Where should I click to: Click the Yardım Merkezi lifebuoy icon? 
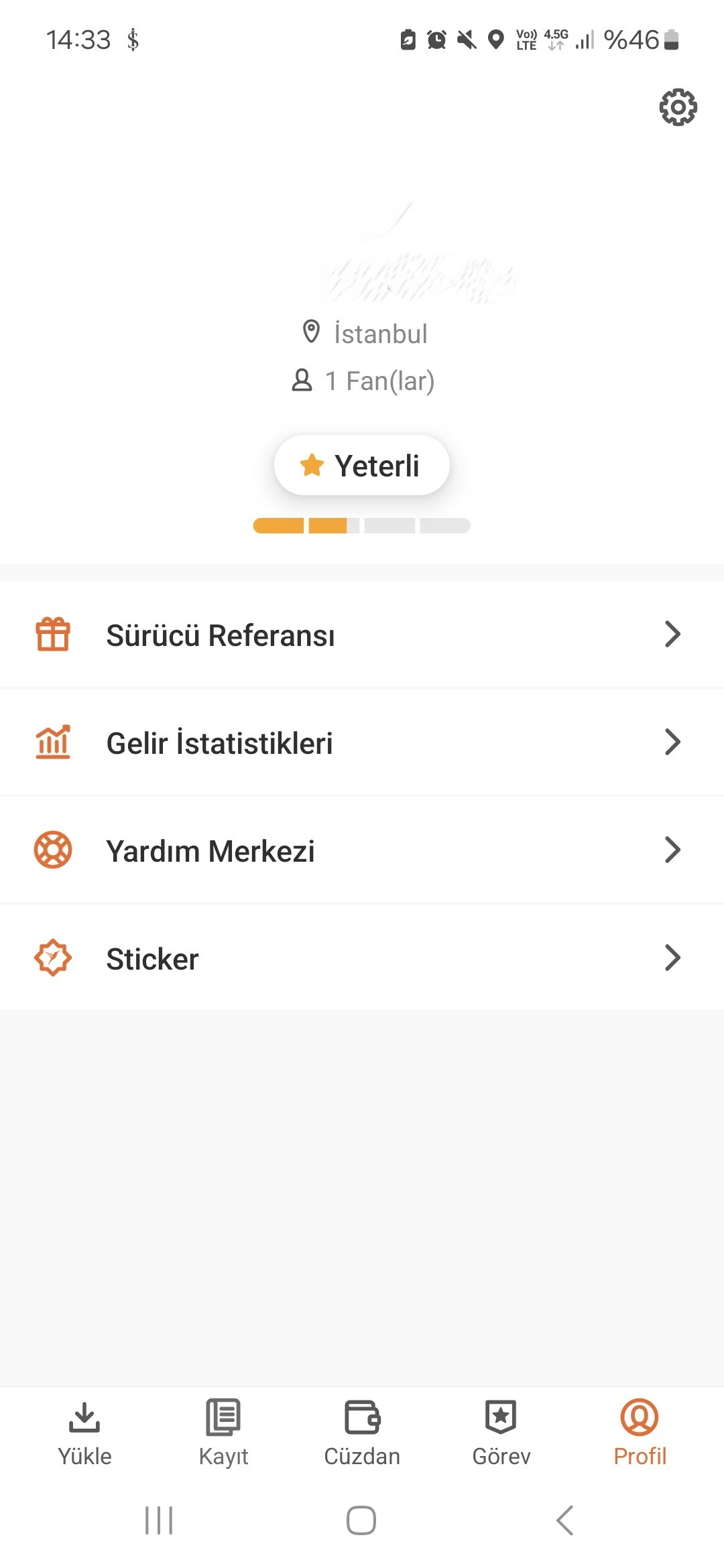(52, 850)
